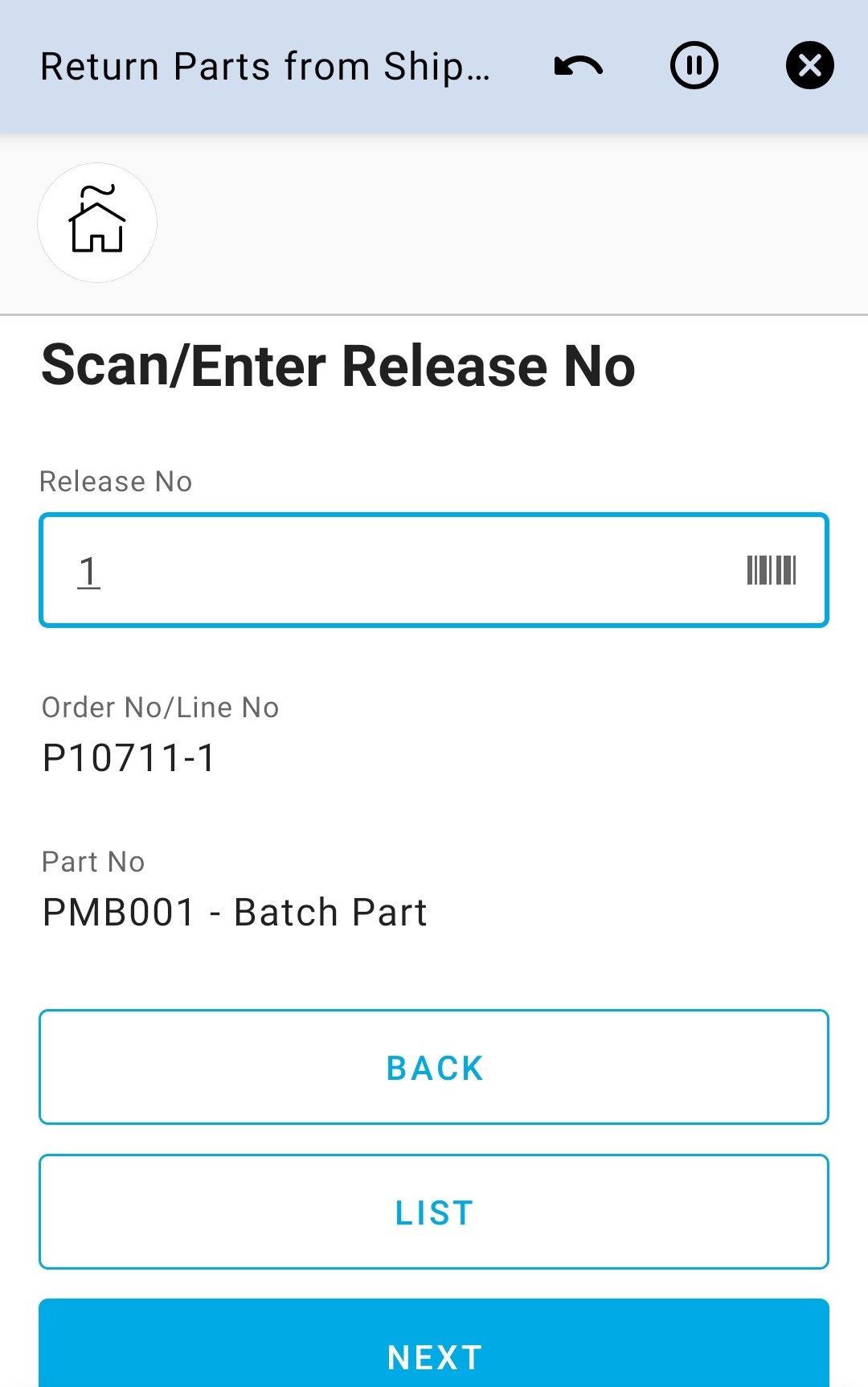Pause the process with the pause icon

694,66
